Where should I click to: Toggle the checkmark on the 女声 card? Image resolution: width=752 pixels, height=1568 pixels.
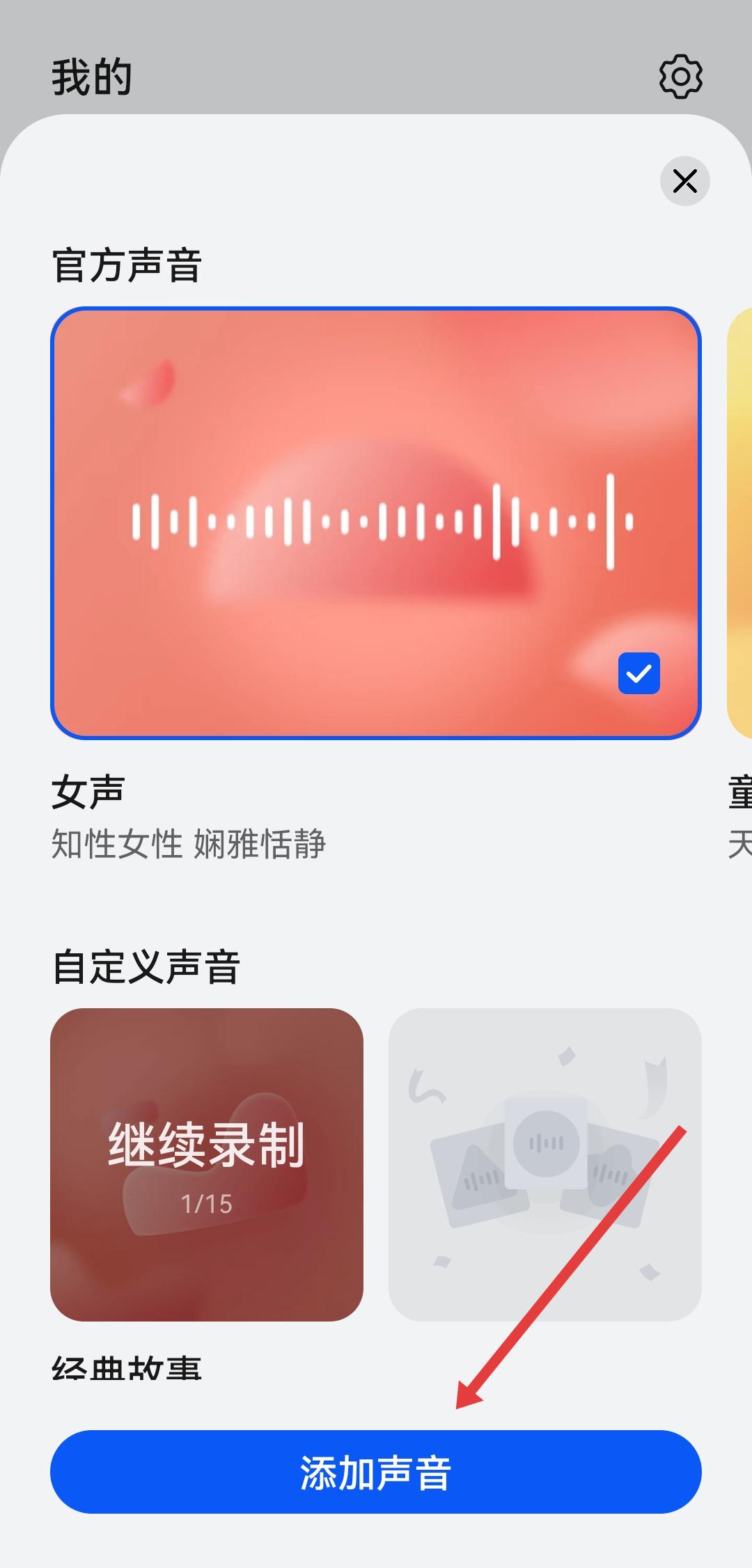(639, 673)
